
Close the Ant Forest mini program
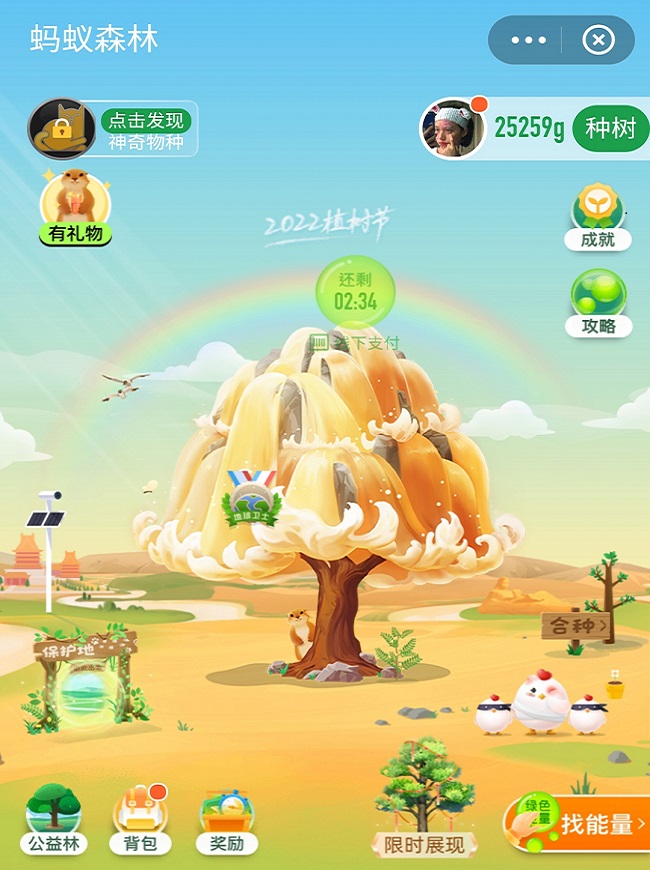[598, 40]
